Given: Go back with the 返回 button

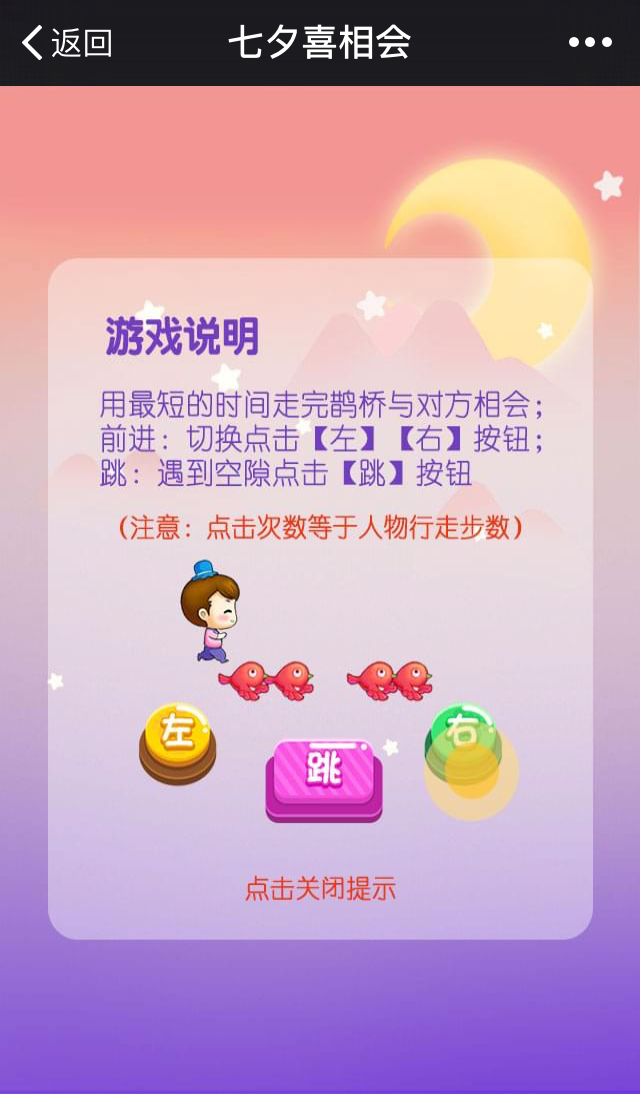Looking at the screenshot, I should tap(66, 43).
